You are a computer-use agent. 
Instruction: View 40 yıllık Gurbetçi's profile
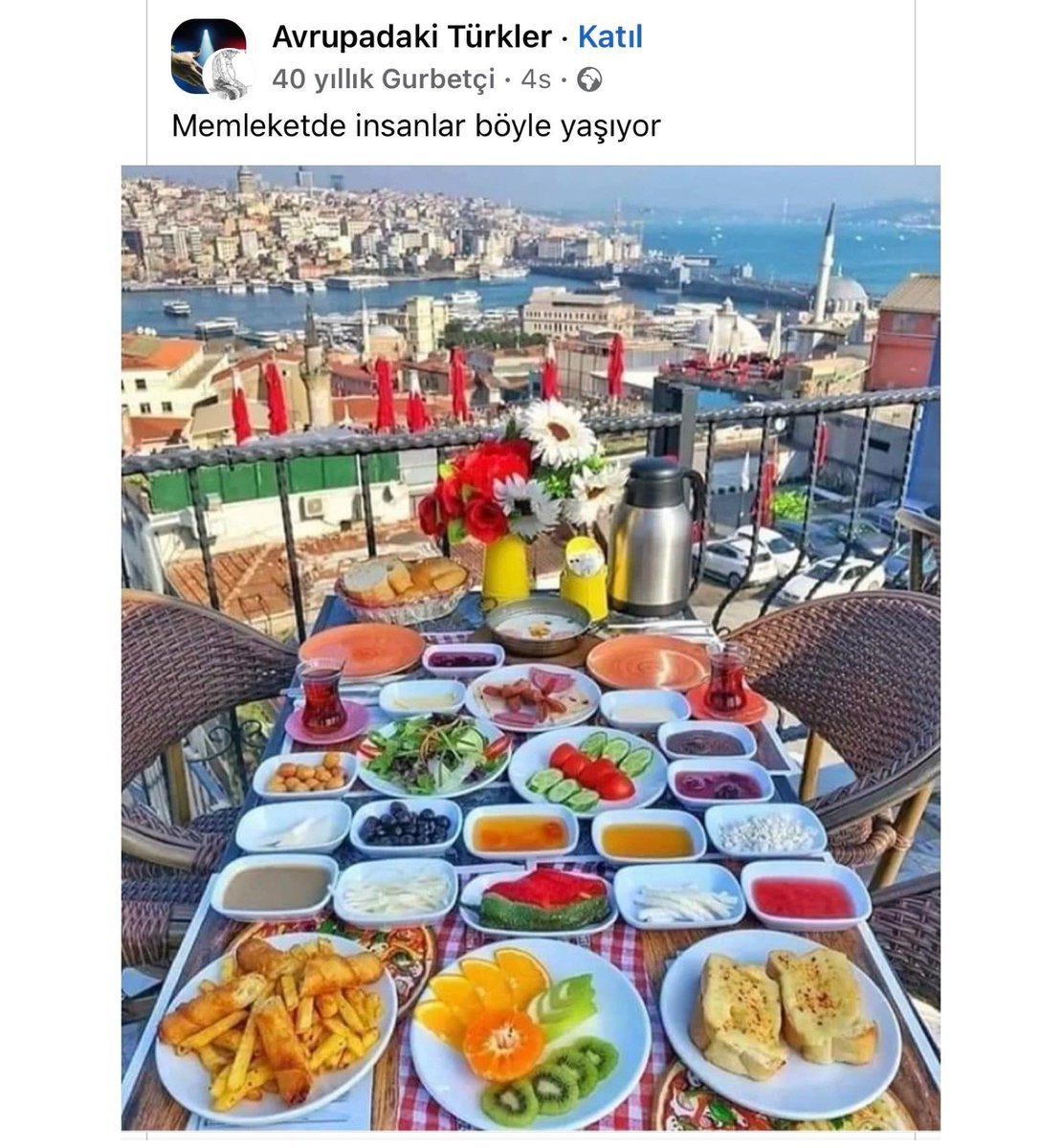click(x=383, y=79)
